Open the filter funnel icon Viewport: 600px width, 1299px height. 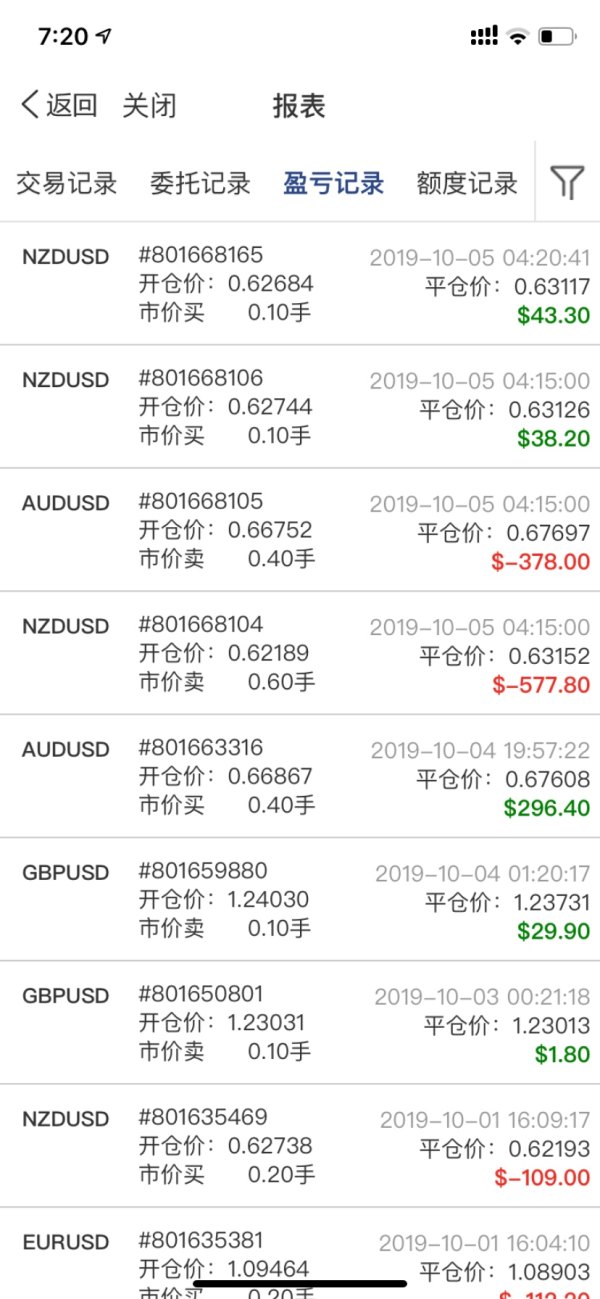tap(566, 183)
